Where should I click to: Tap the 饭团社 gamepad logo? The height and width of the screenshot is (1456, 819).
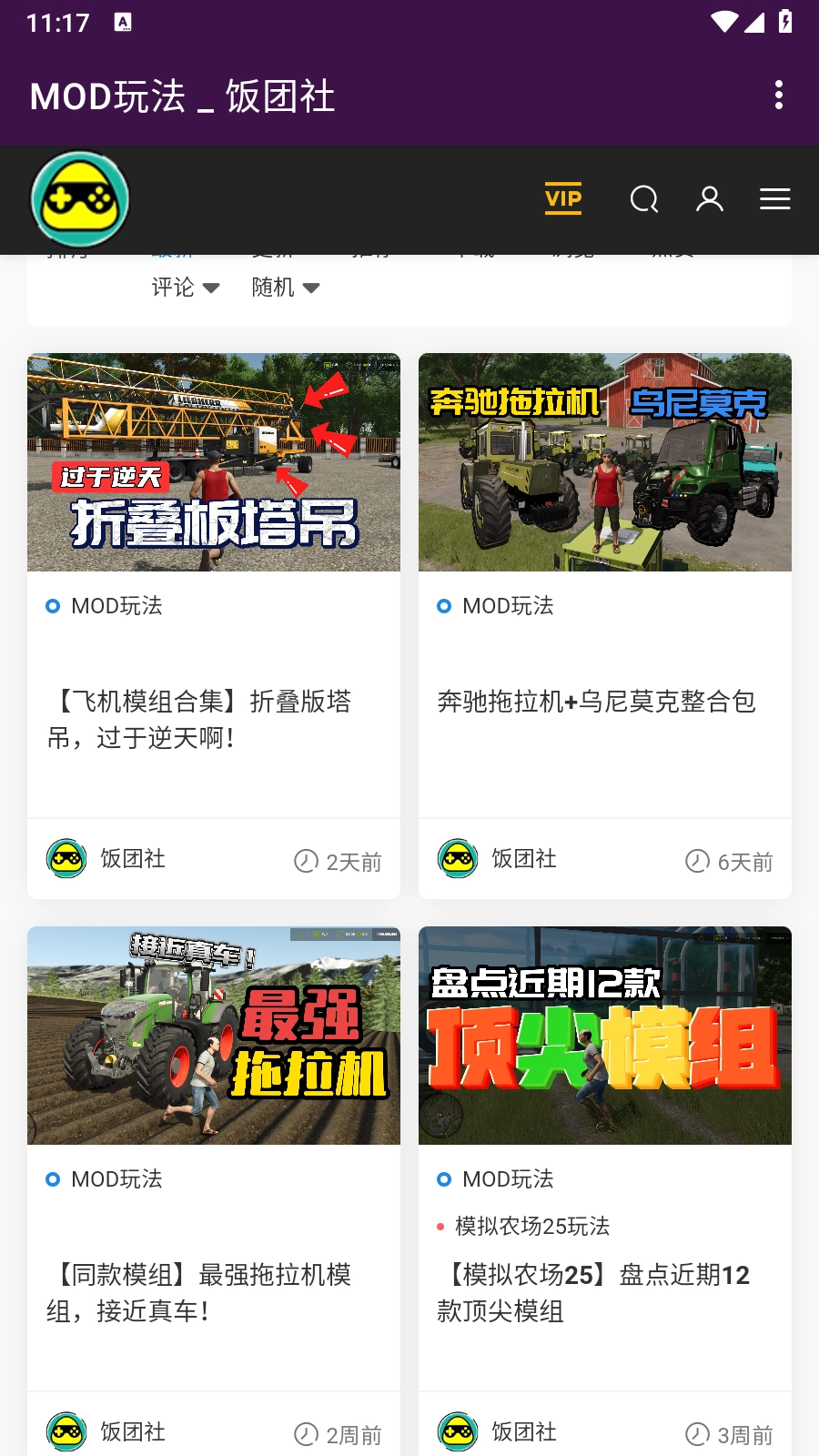click(80, 199)
